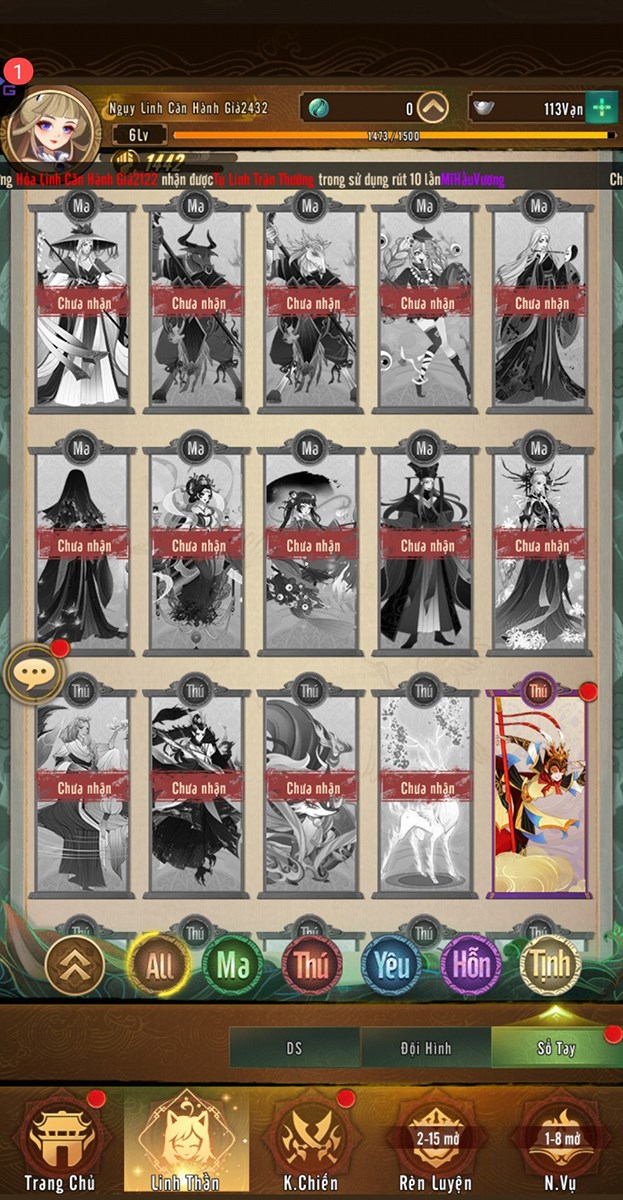Filter spirits by Hồn type
Screen dimensions: 623x1200
click(x=471, y=965)
